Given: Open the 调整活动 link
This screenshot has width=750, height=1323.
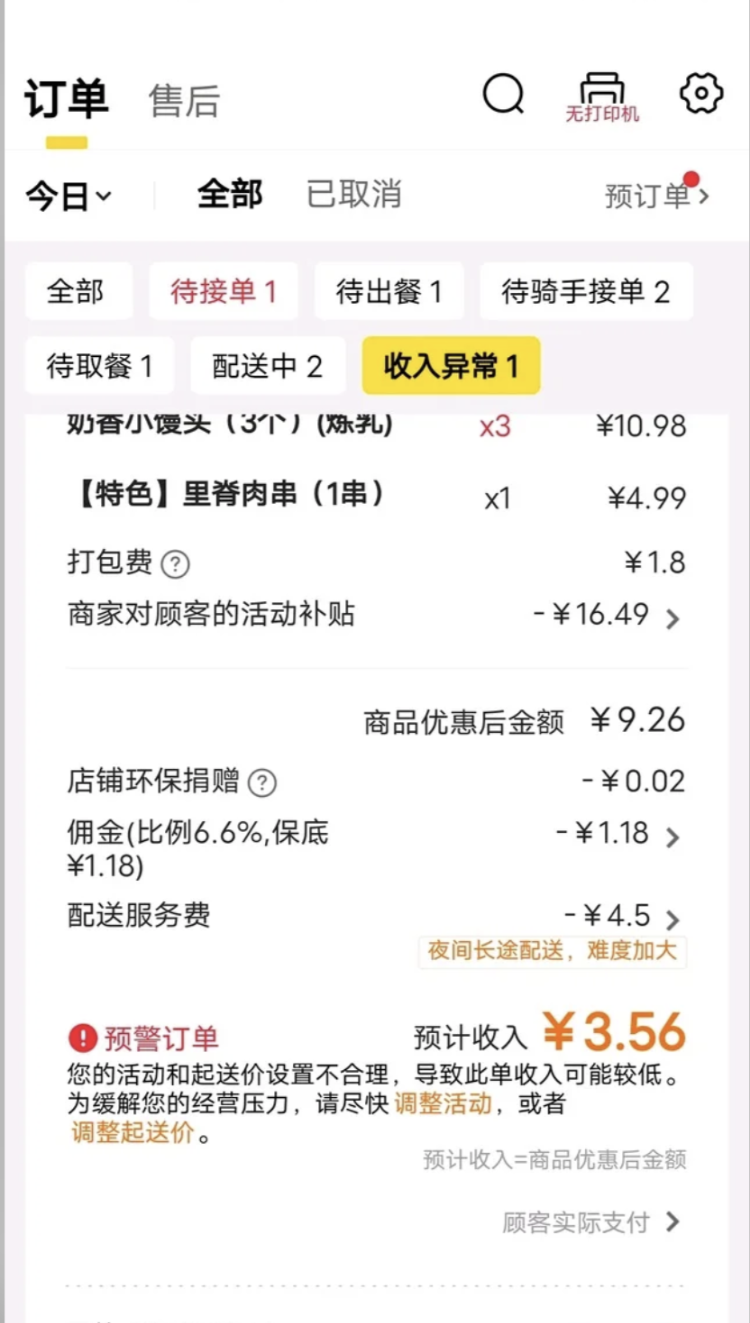Looking at the screenshot, I should (443, 1104).
